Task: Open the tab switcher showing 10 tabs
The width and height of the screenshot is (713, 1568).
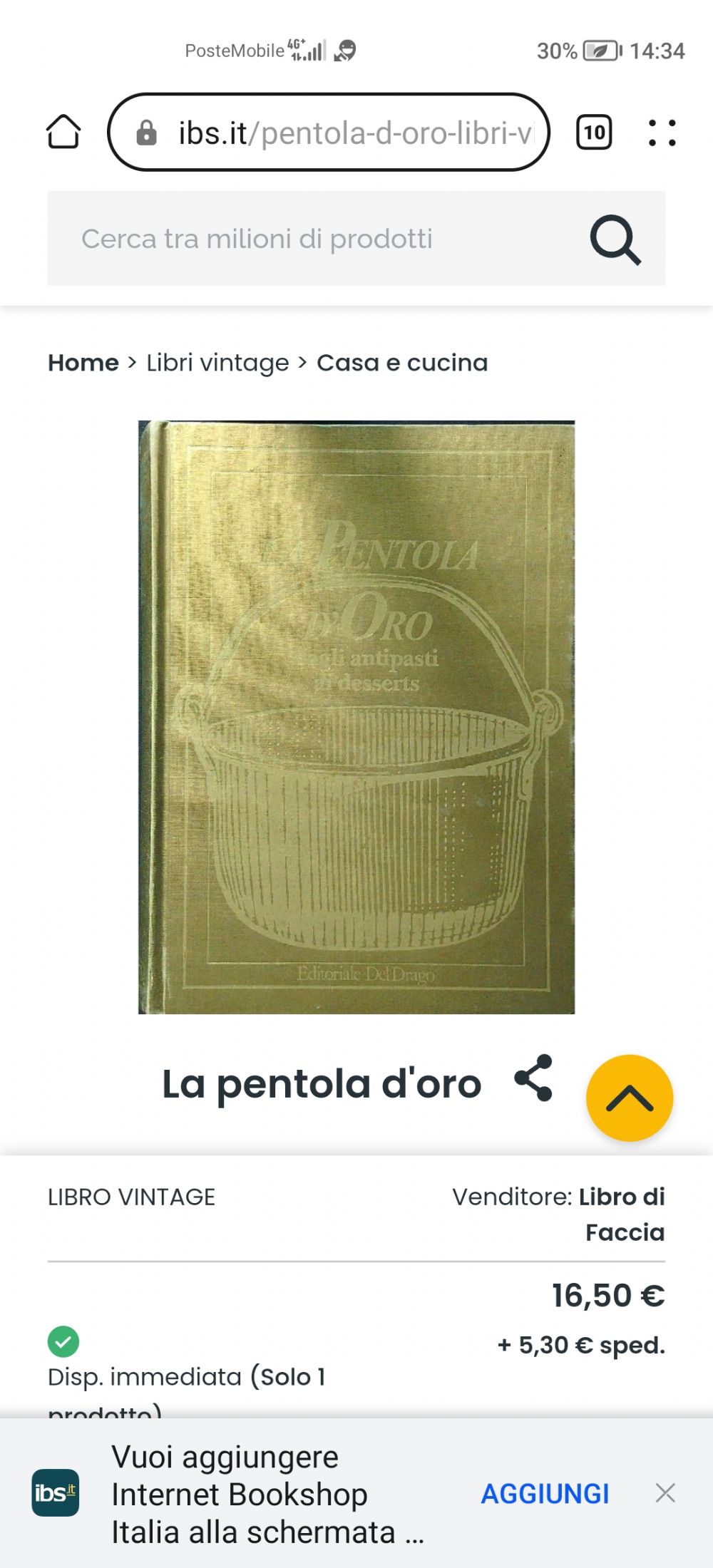Action: [594, 132]
